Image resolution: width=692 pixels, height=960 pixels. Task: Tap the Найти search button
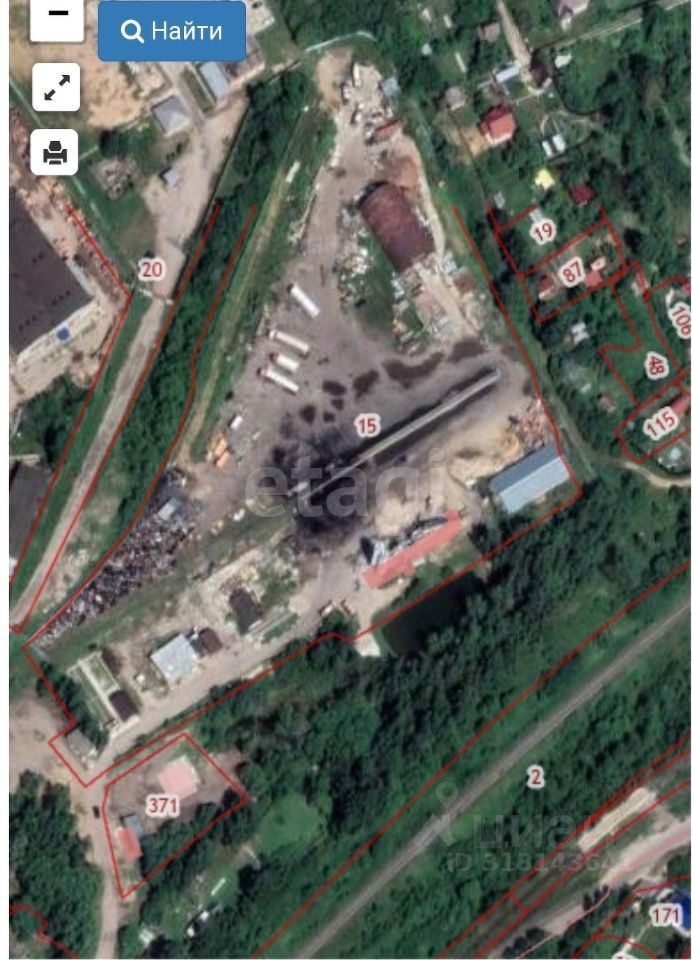pyautogui.click(x=172, y=31)
